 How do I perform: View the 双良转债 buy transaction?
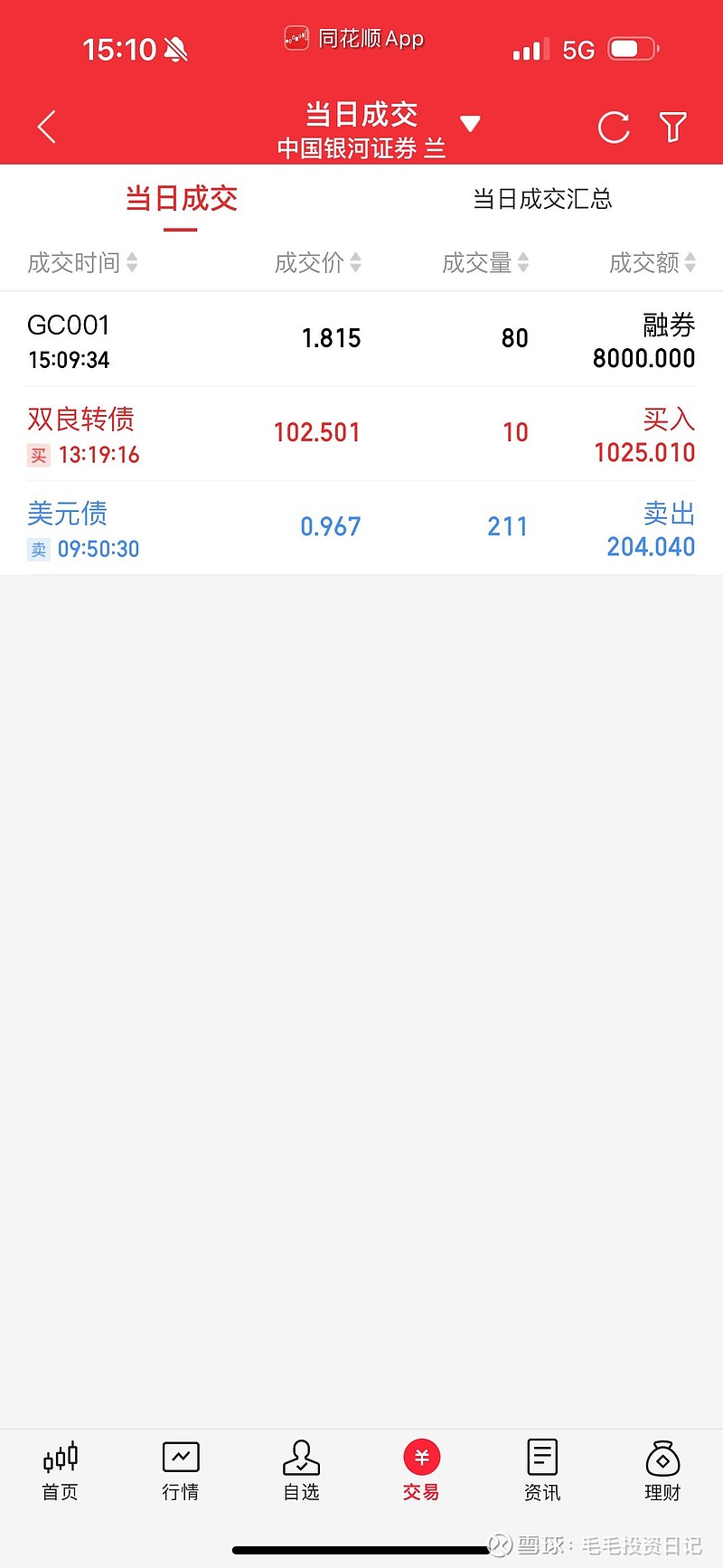(x=361, y=434)
